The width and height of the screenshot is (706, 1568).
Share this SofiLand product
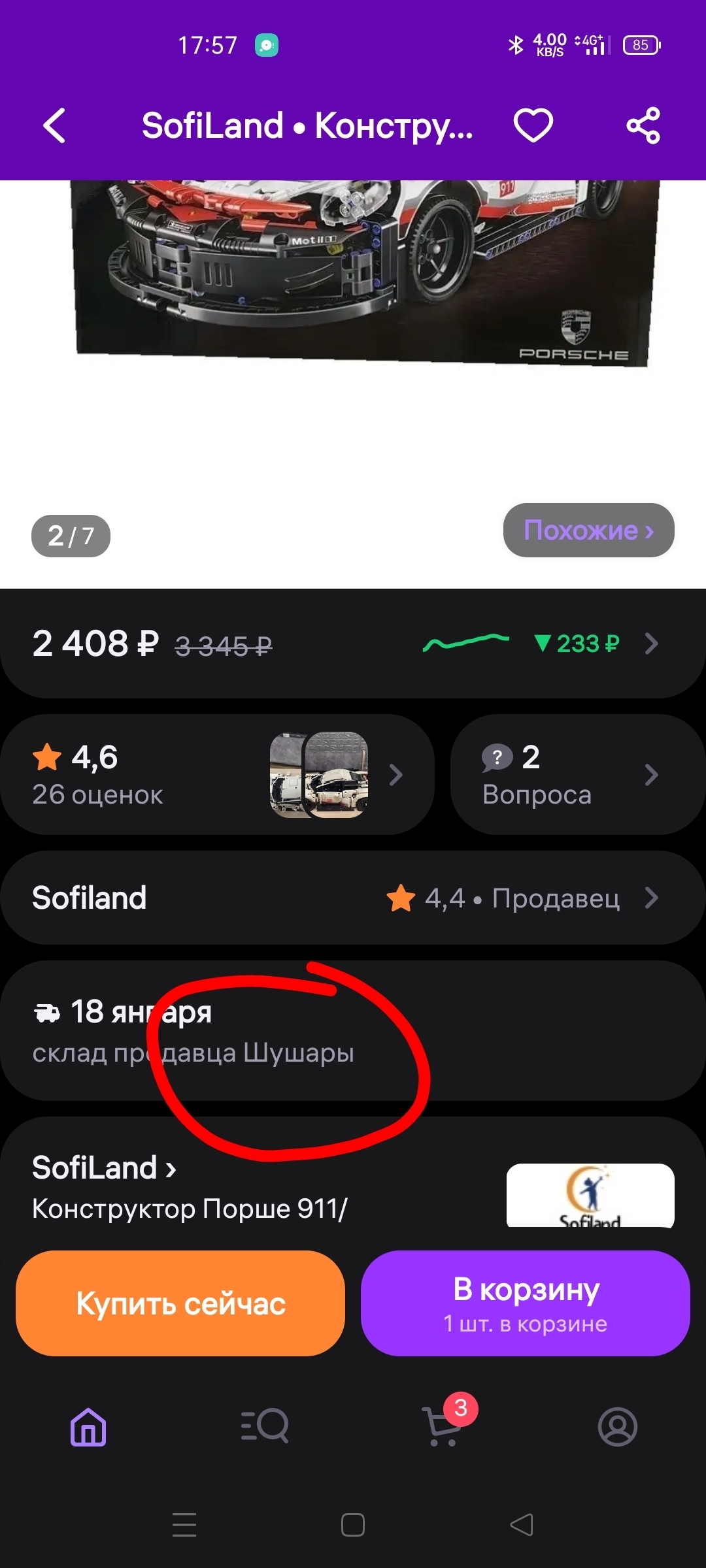click(x=643, y=125)
